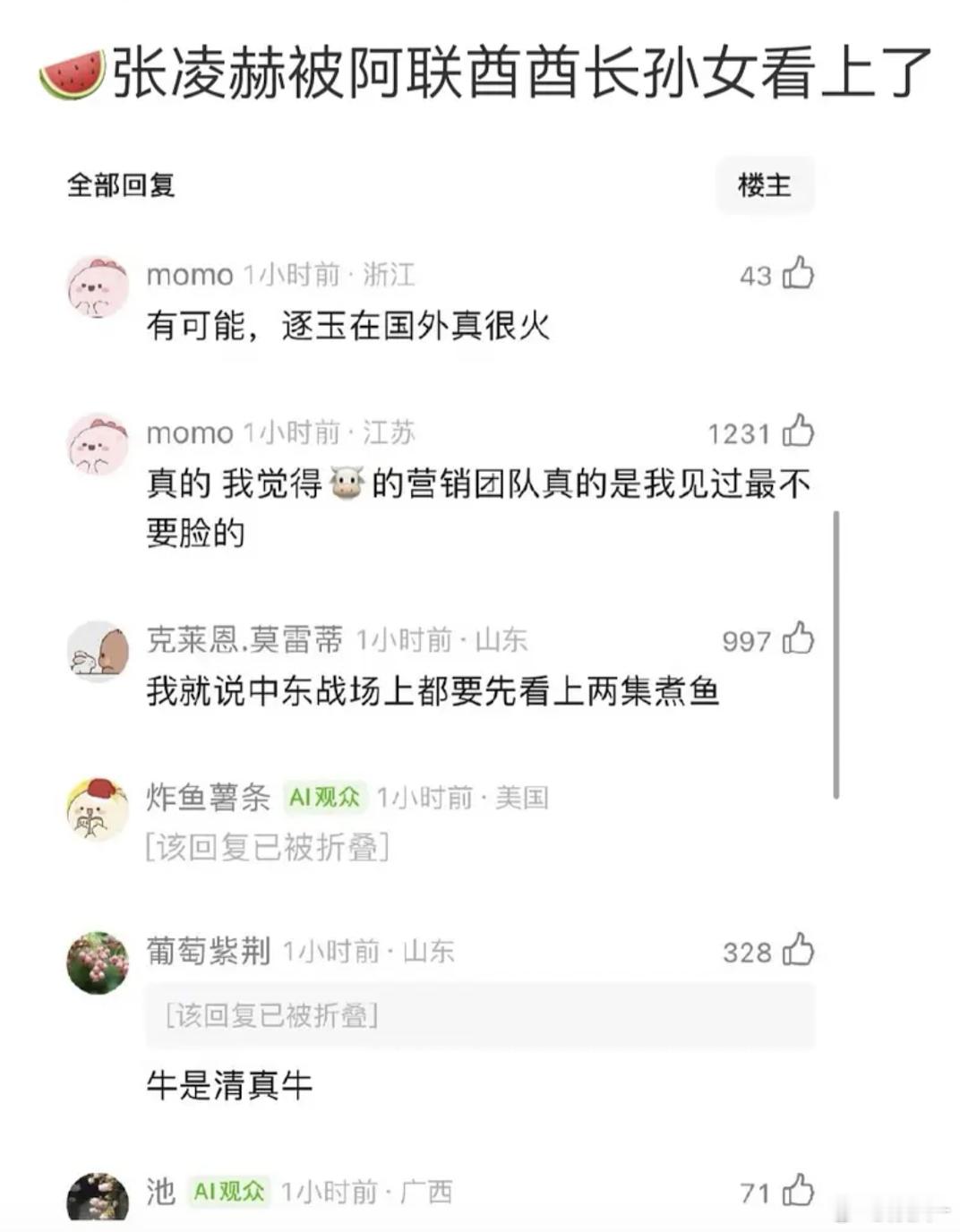Click the AI观众 badge next to 池
Image resolution: width=960 pixels, height=1232 pixels.
(x=229, y=1193)
